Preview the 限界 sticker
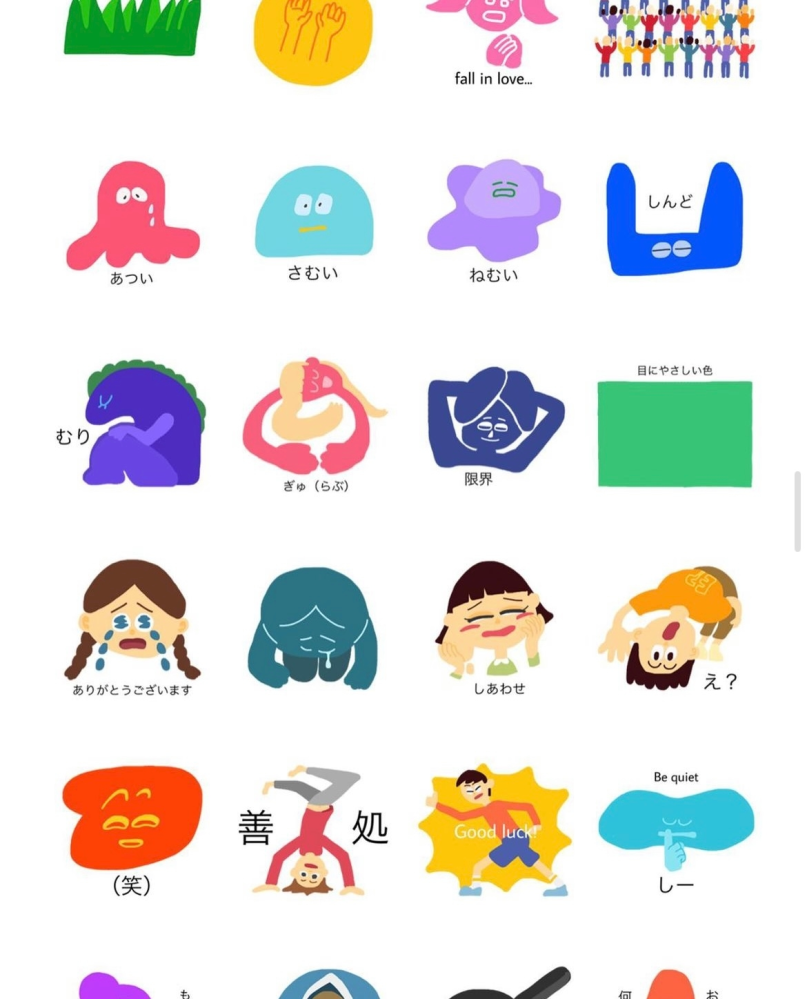Screen dimensions: 807x999 coord(494,421)
